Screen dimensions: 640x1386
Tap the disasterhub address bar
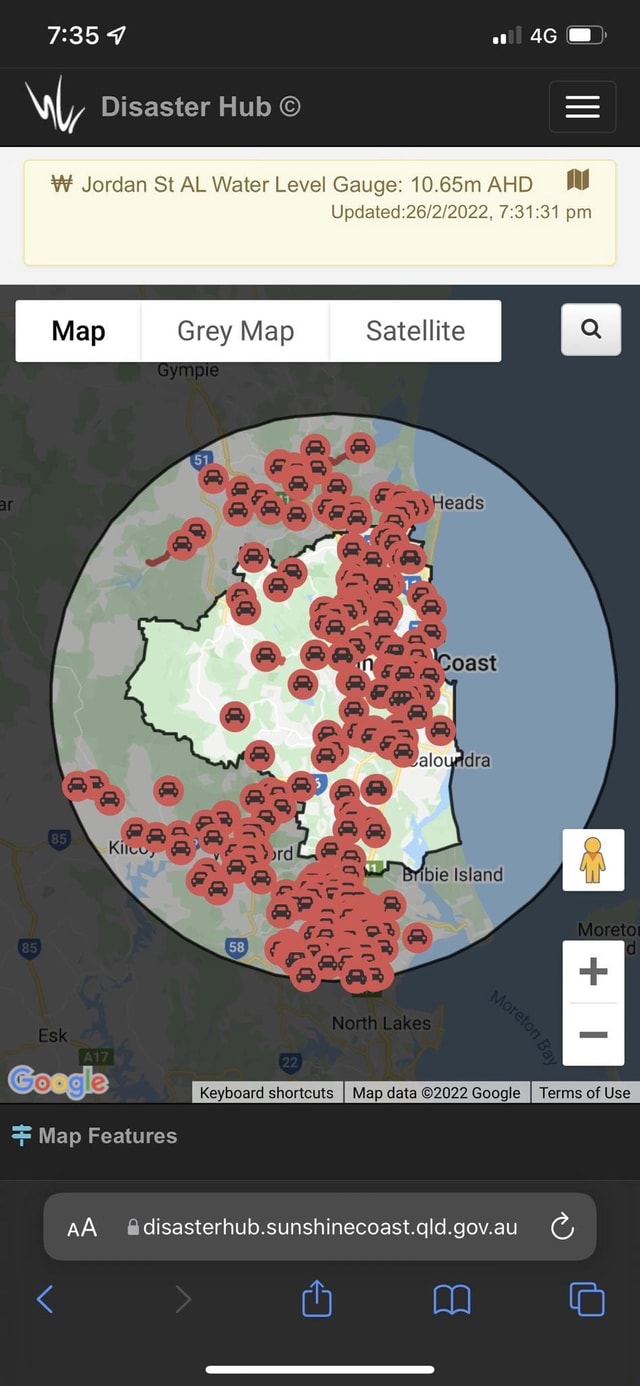pos(330,1227)
